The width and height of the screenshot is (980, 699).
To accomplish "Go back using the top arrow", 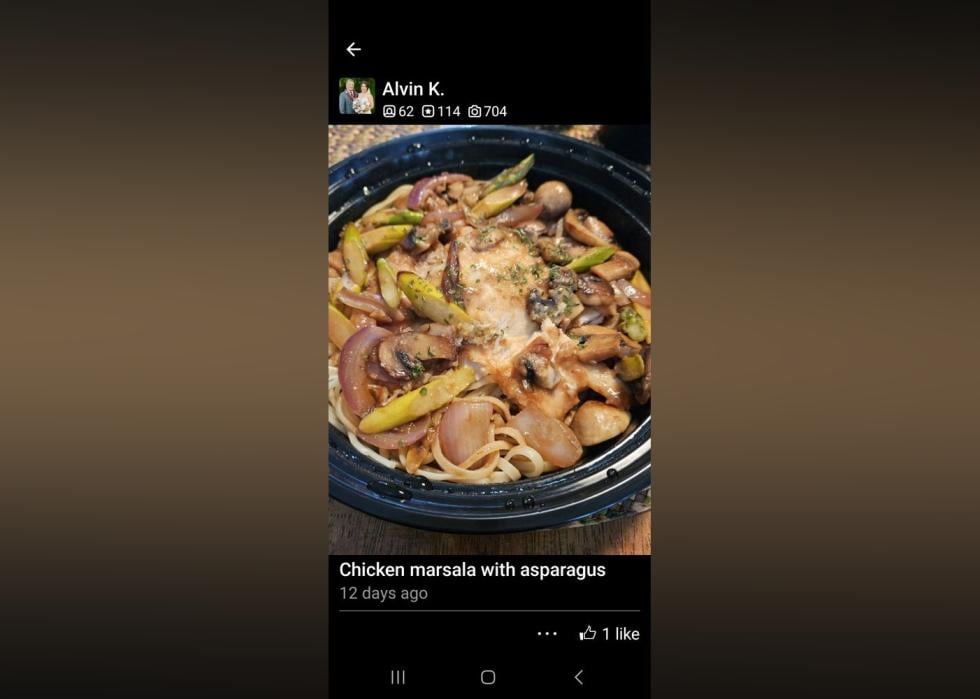I will point(353,49).
